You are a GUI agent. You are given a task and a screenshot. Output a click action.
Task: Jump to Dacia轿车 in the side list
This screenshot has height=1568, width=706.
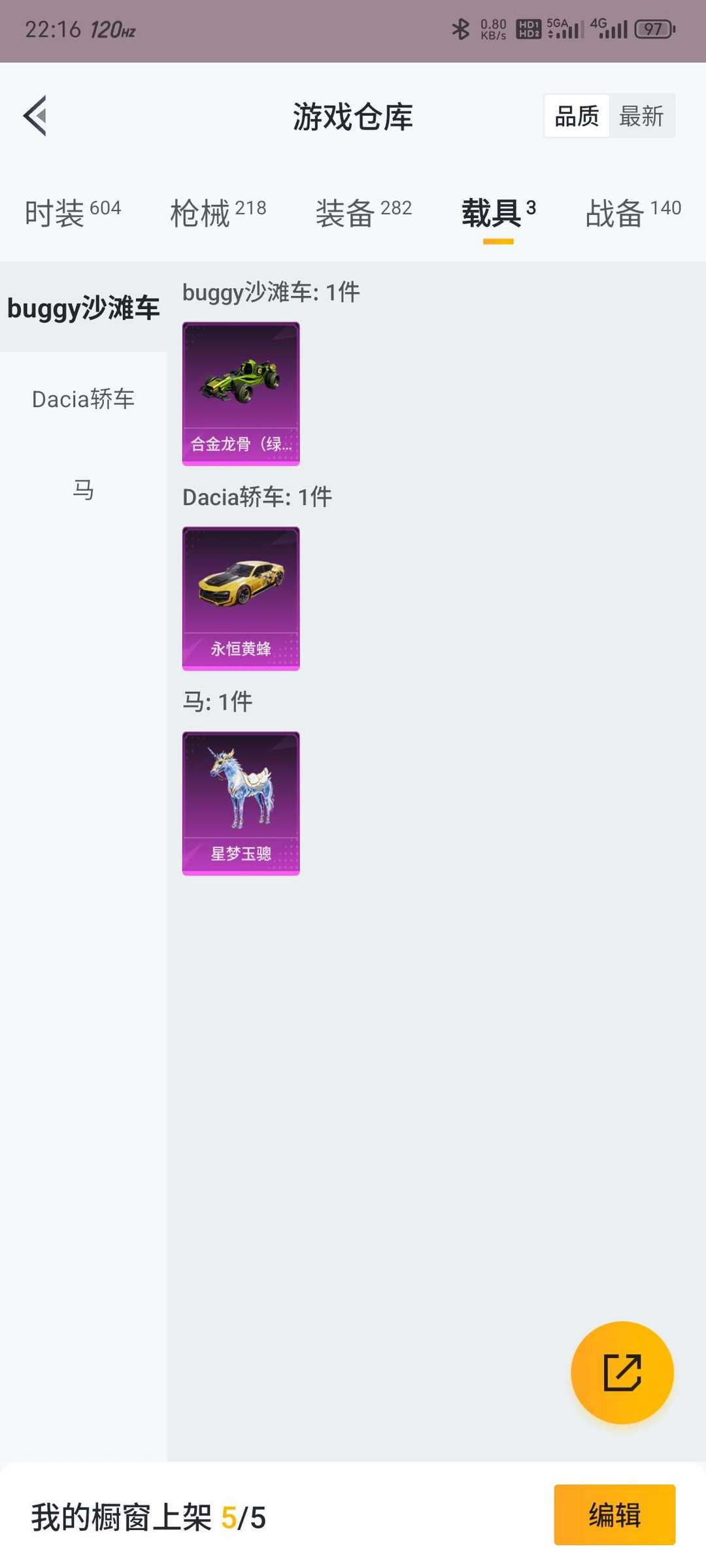(x=84, y=399)
